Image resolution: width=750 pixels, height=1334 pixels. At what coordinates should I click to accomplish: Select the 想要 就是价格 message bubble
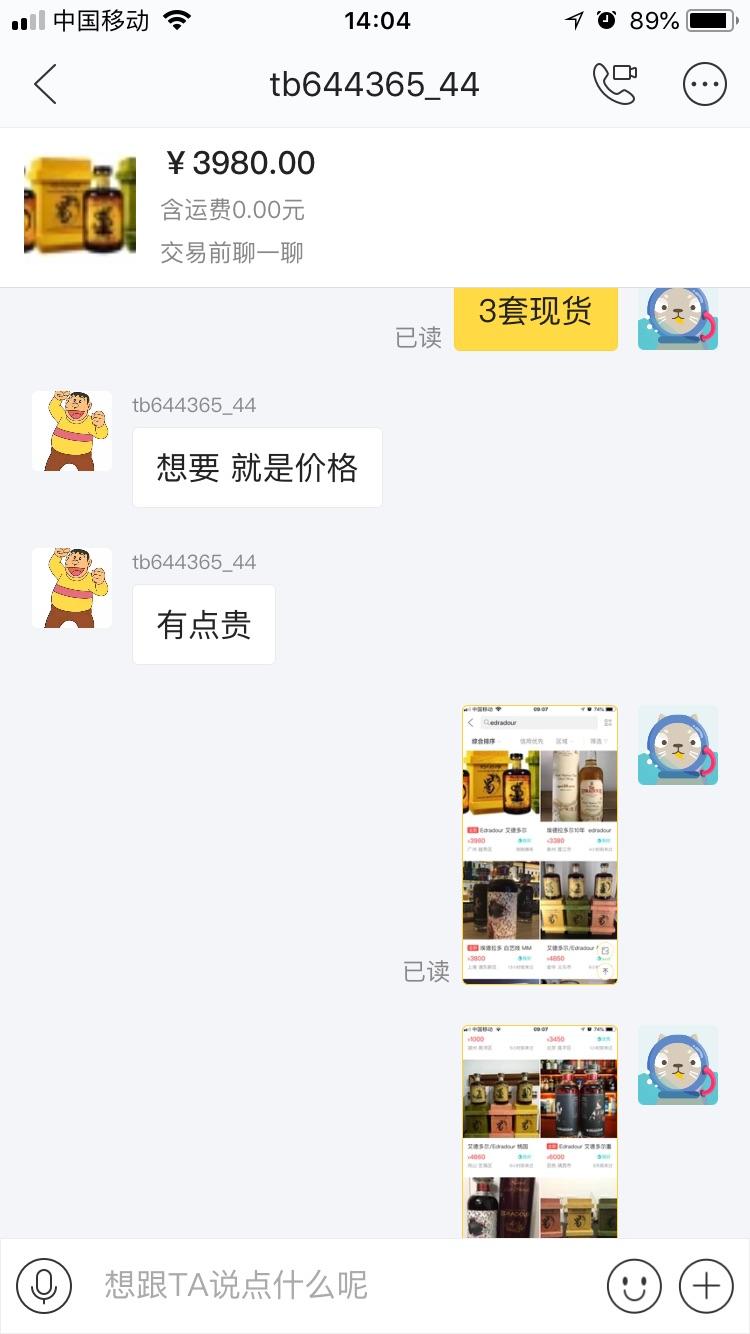pos(256,467)
